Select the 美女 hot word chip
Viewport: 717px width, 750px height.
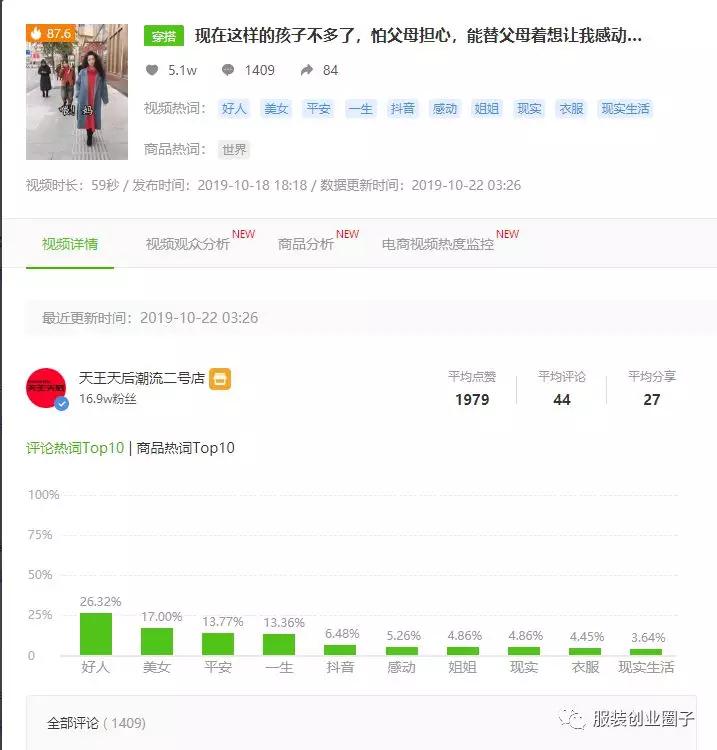[276, 109]
